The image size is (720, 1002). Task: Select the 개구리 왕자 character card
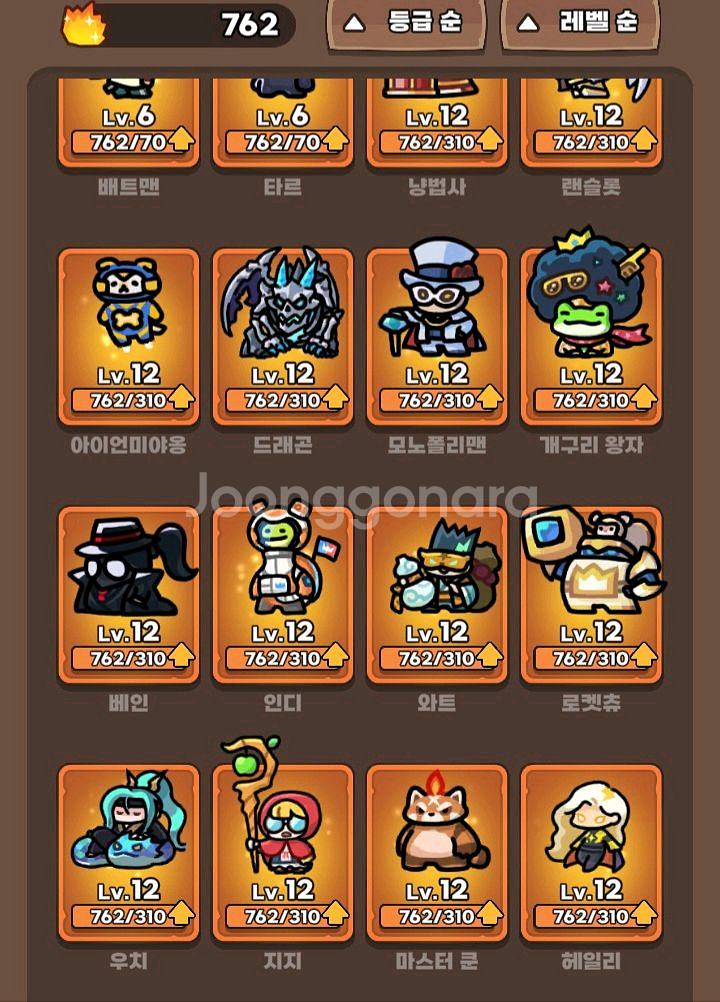(x=591, y=336)
